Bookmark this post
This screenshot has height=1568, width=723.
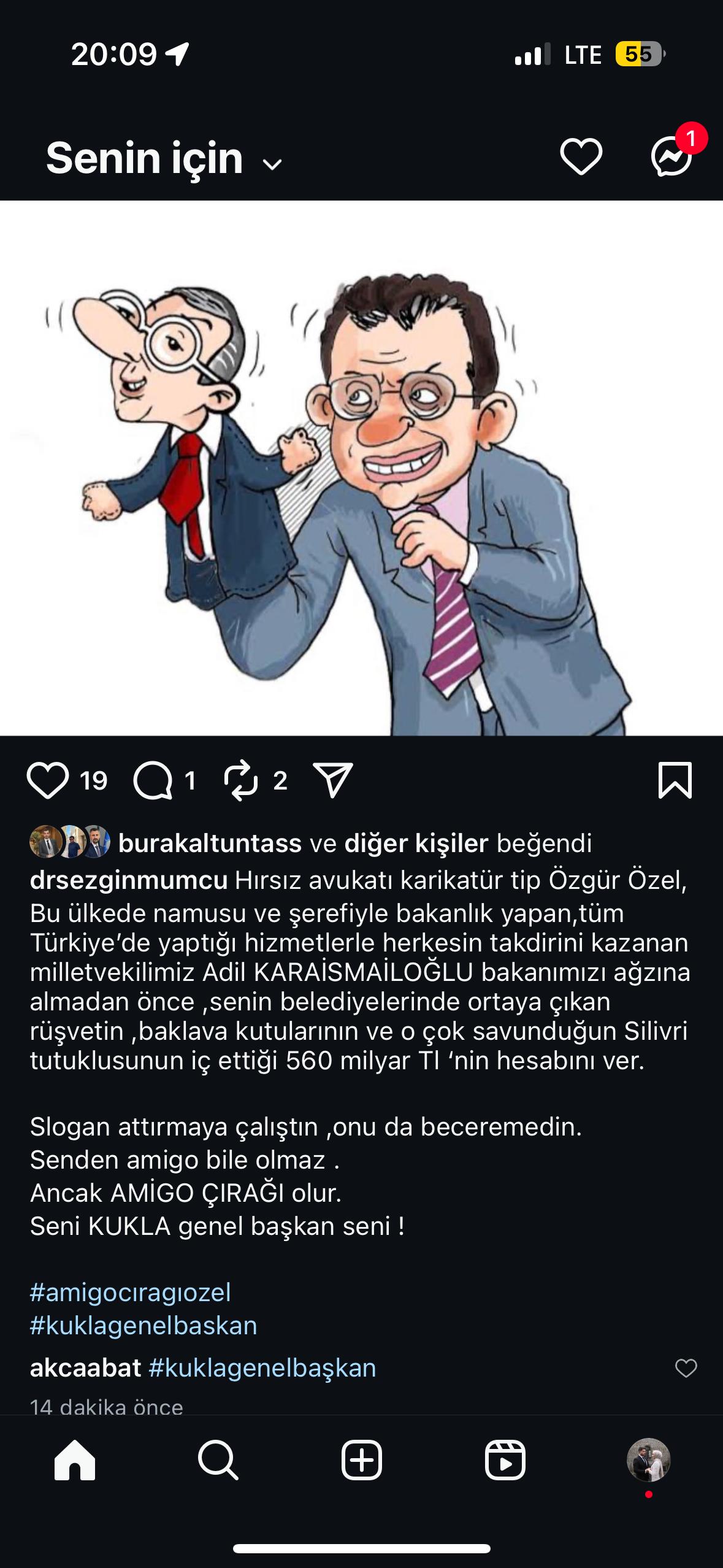pyautogui.click(x=675, y=780)
